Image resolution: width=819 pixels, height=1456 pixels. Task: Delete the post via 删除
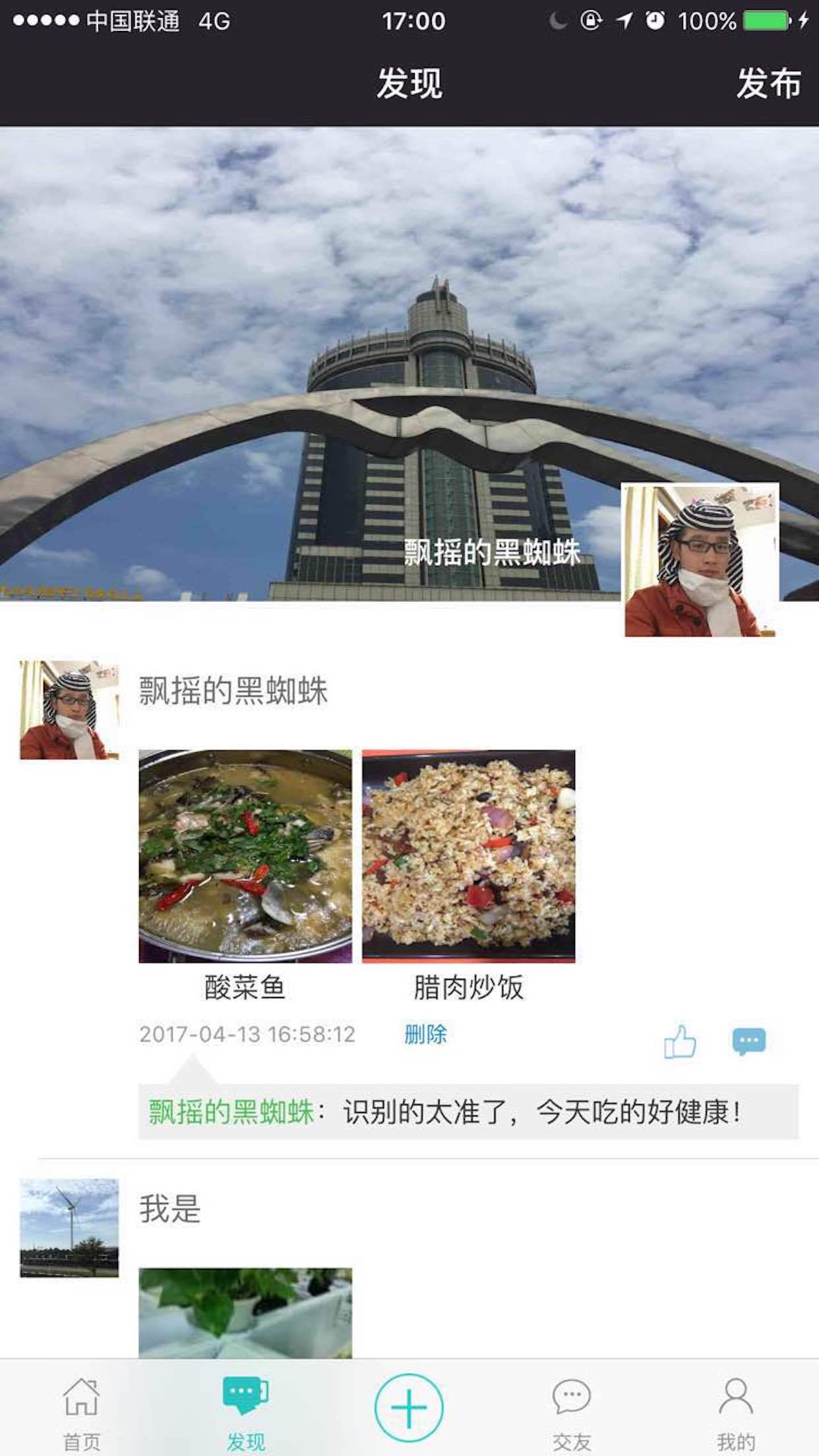(425, 1034)
